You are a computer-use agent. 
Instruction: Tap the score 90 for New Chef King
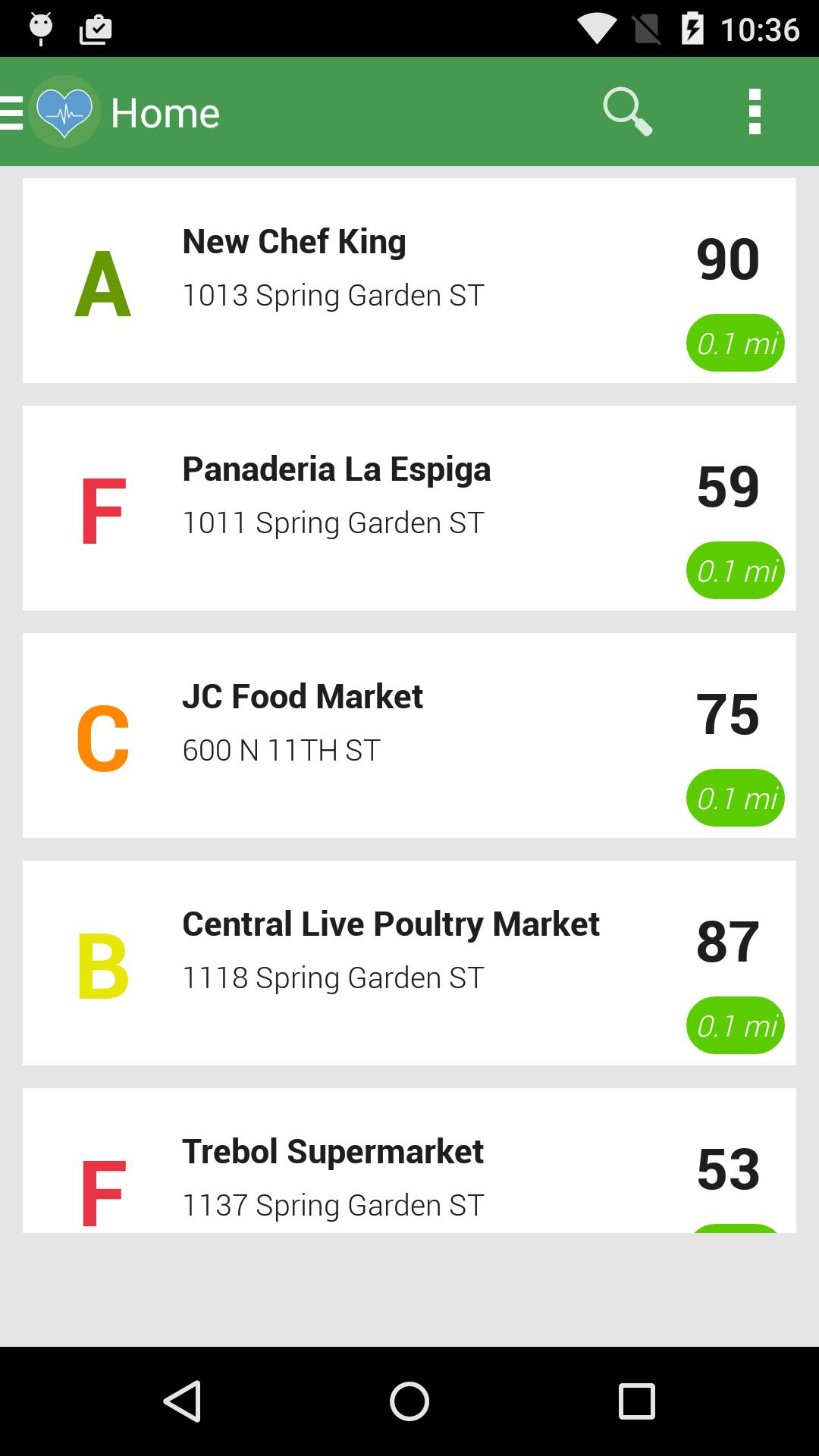727,258
